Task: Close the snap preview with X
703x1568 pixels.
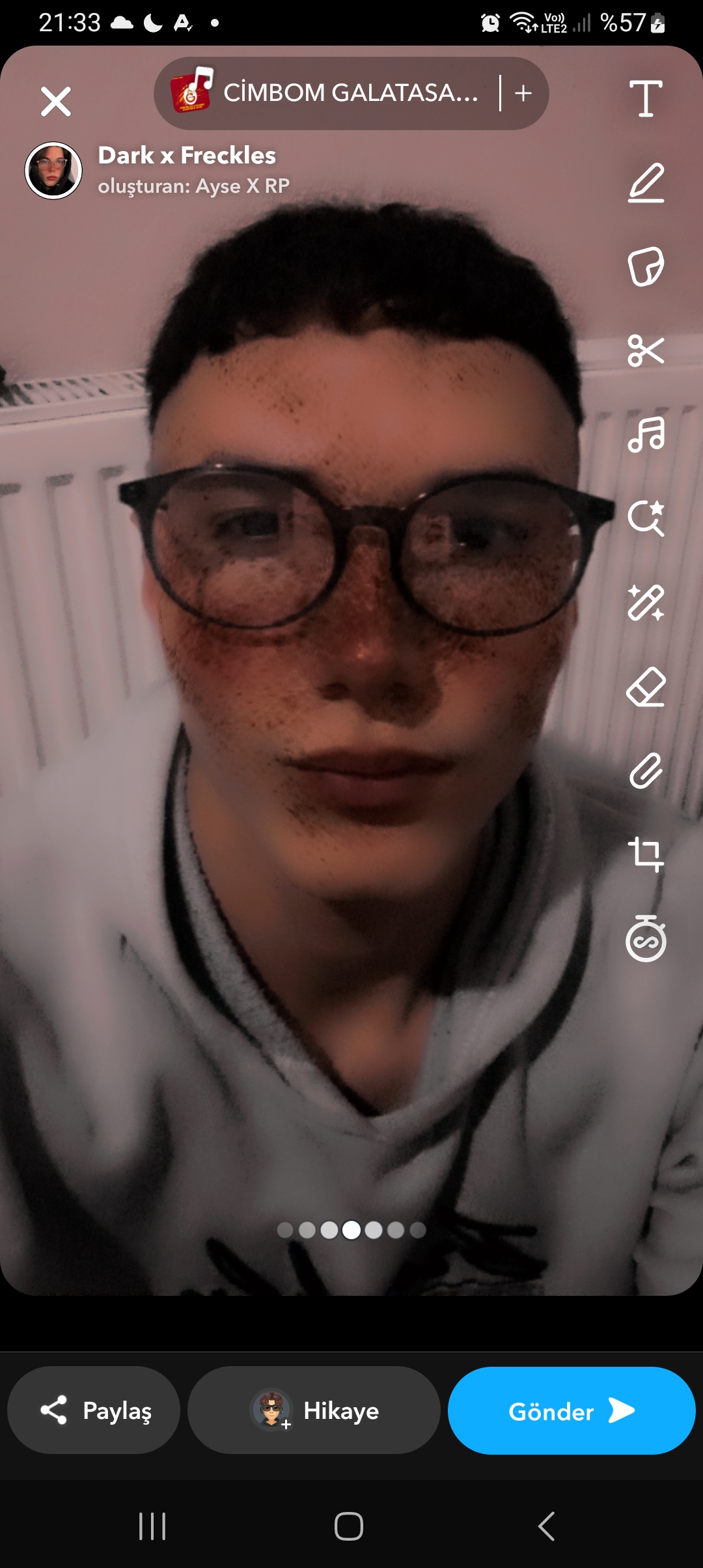Action: tap(56, 102)
